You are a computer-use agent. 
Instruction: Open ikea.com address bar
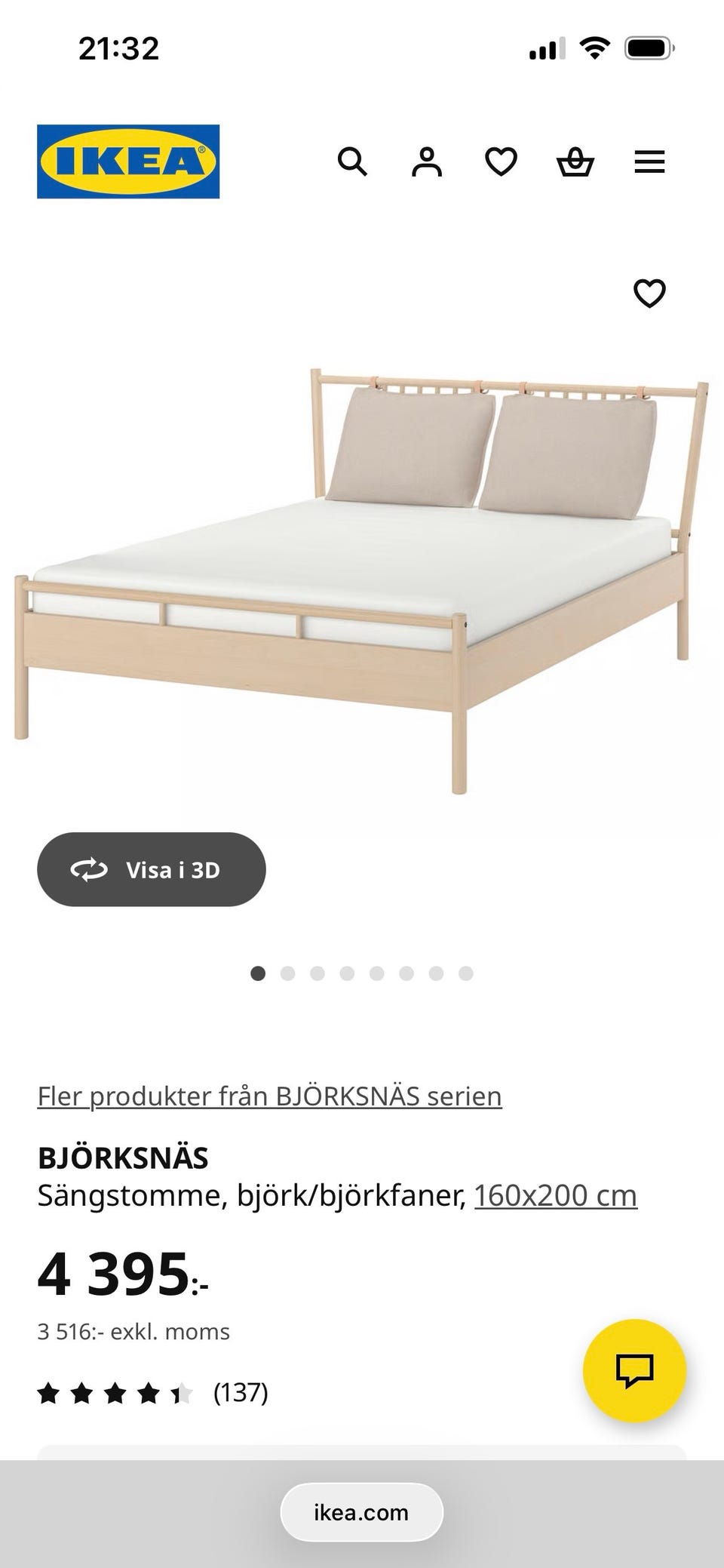coord(361,1511)
